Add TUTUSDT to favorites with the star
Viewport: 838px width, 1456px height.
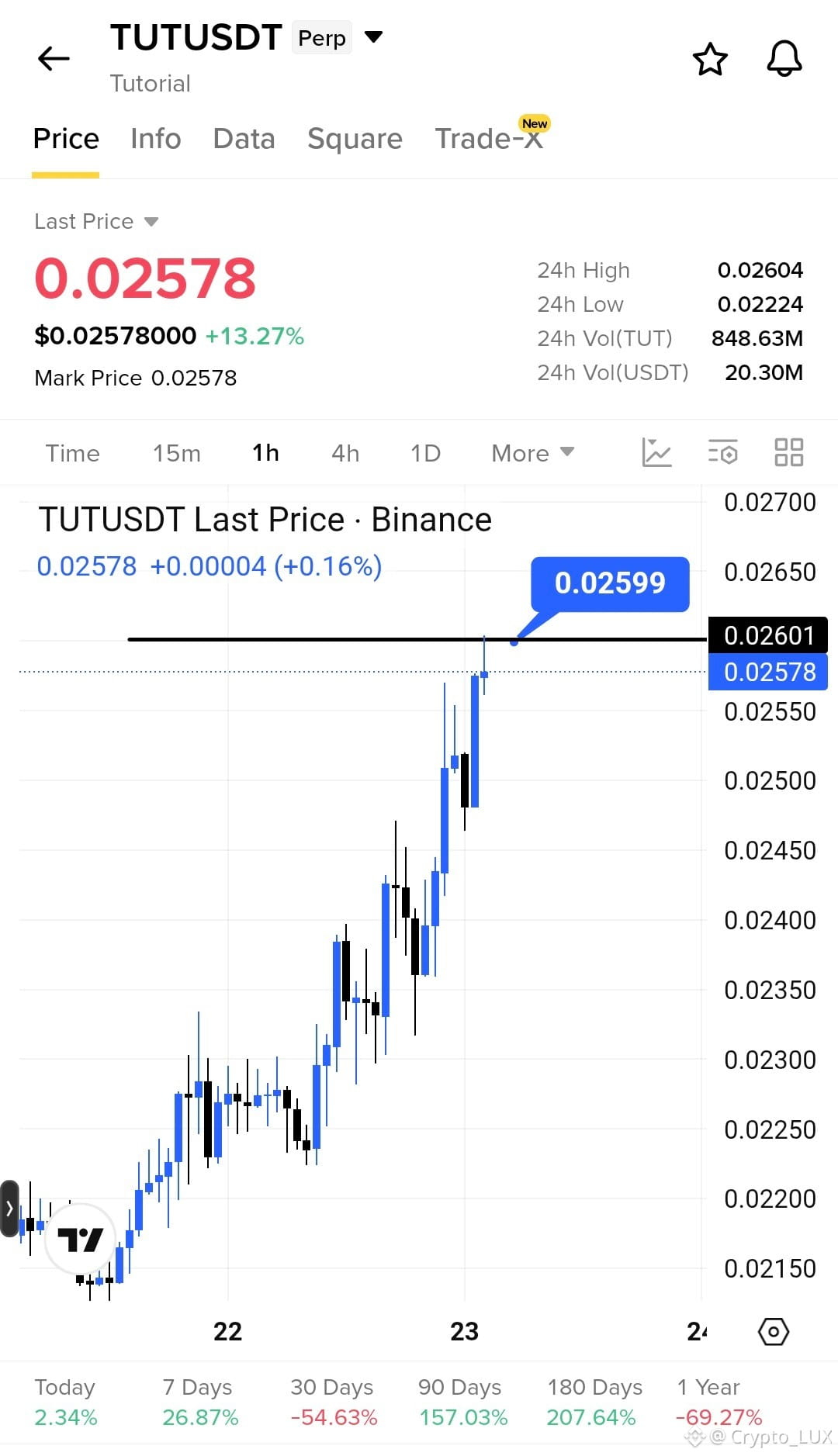[710, 59]
